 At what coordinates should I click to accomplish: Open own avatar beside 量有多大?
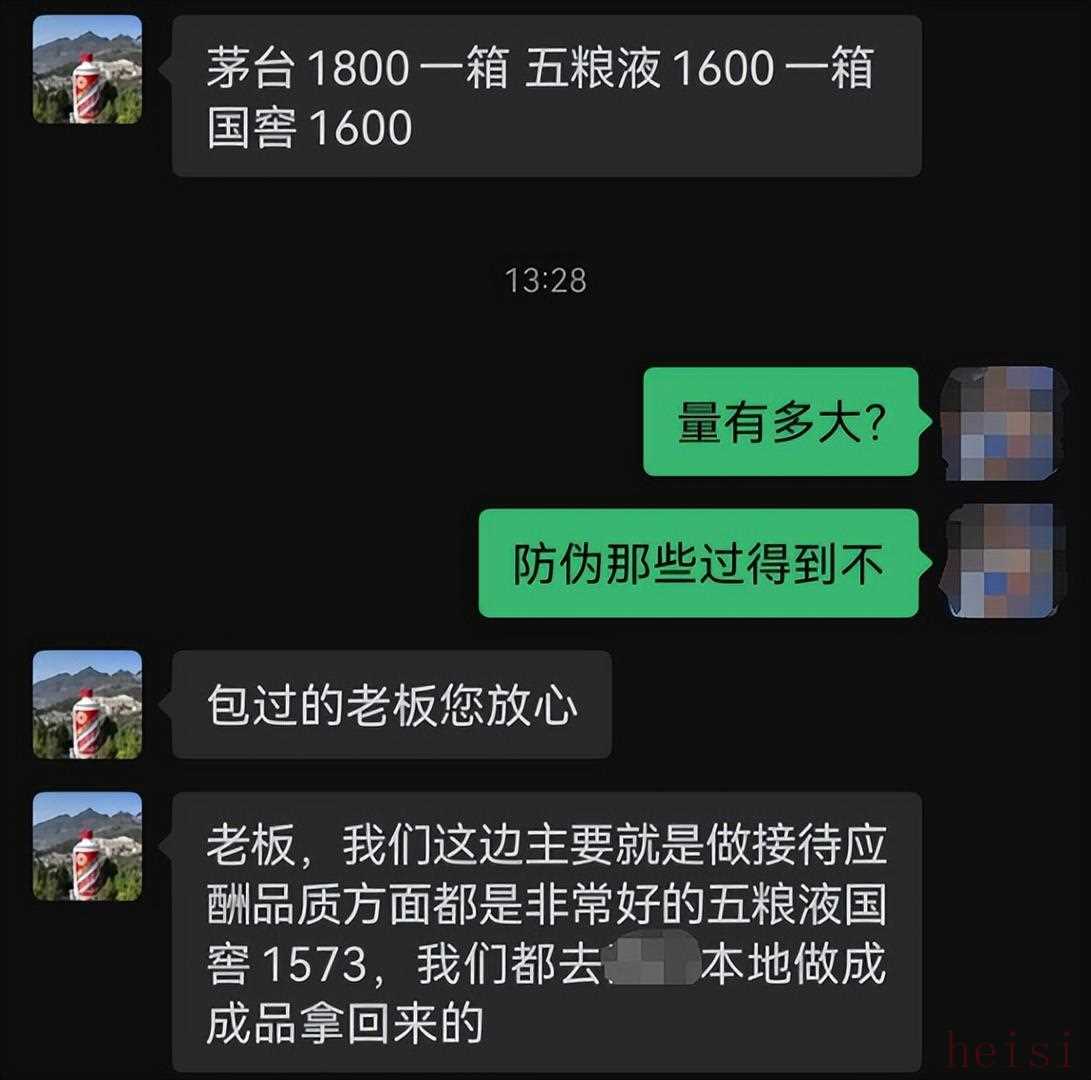coord(1000,423)
